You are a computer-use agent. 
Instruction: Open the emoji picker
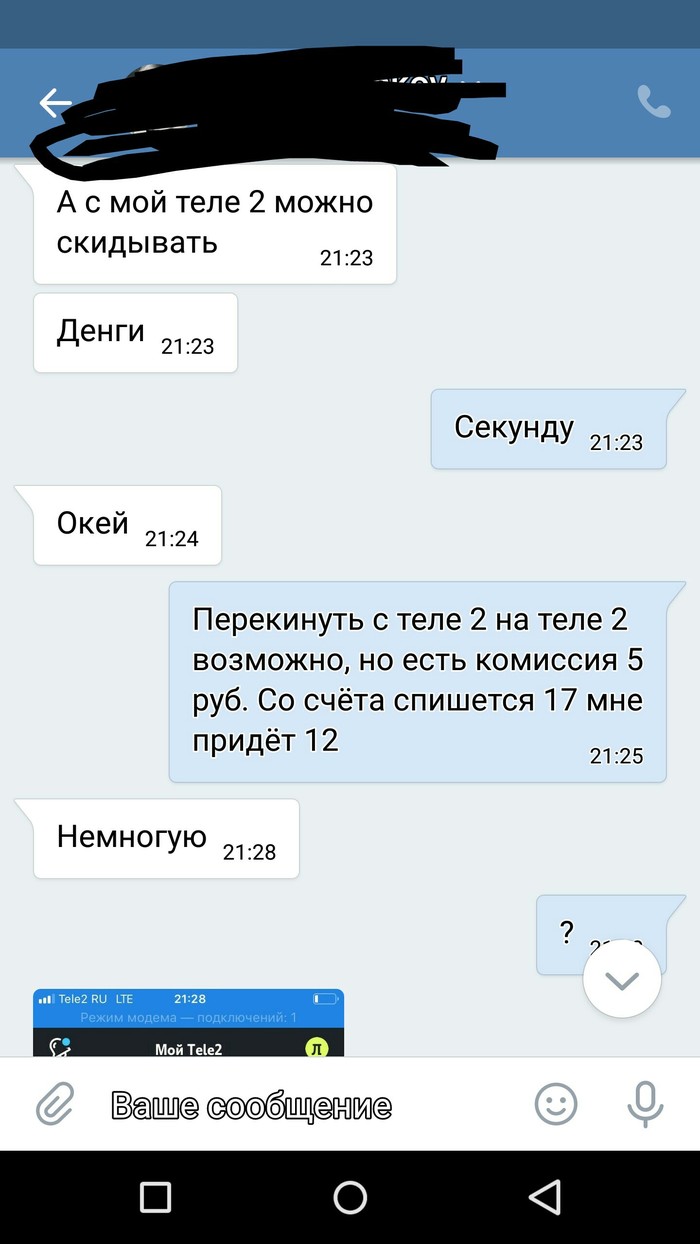[556, 1105]
